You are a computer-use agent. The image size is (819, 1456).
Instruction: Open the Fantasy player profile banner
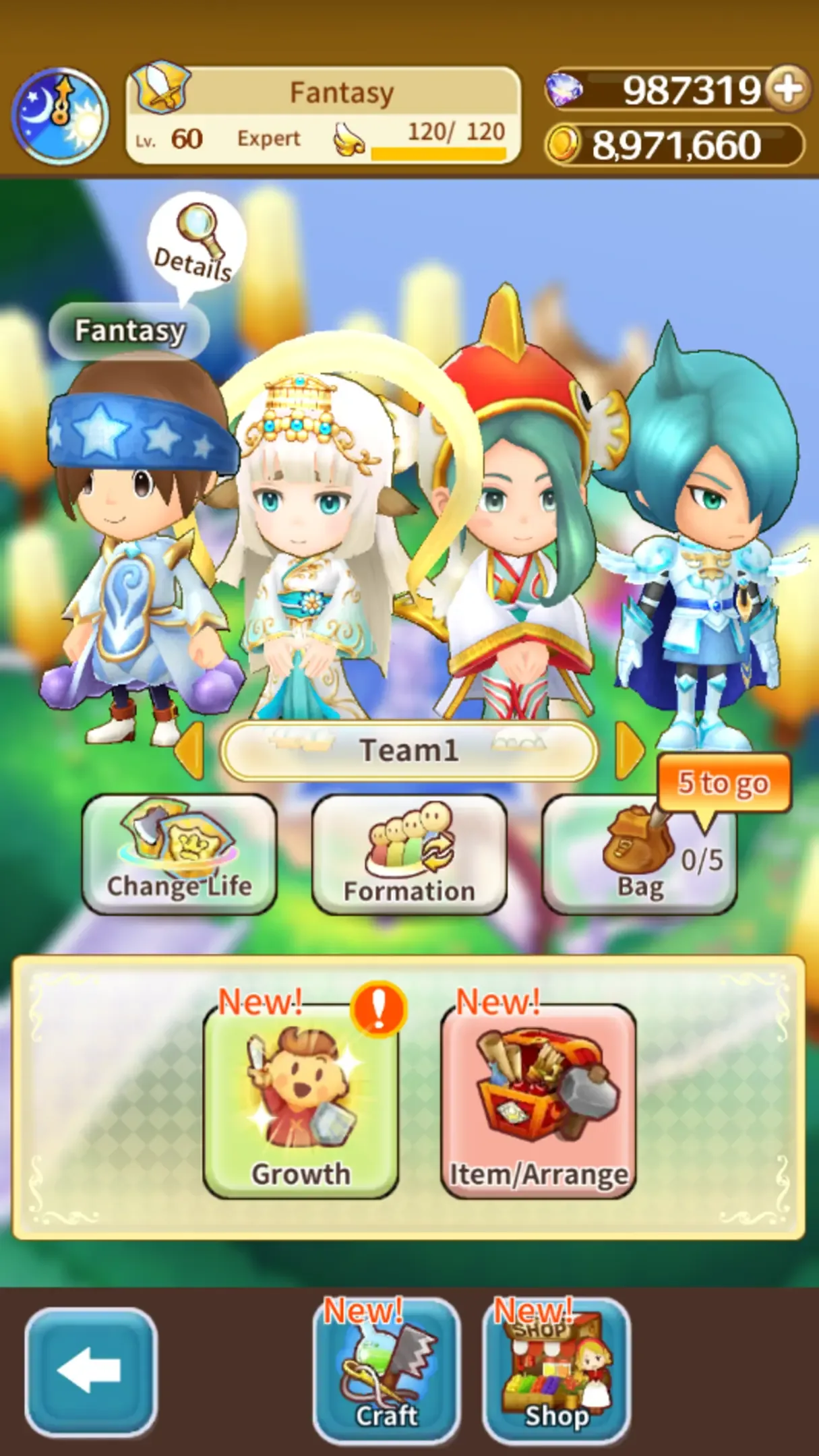324,116
